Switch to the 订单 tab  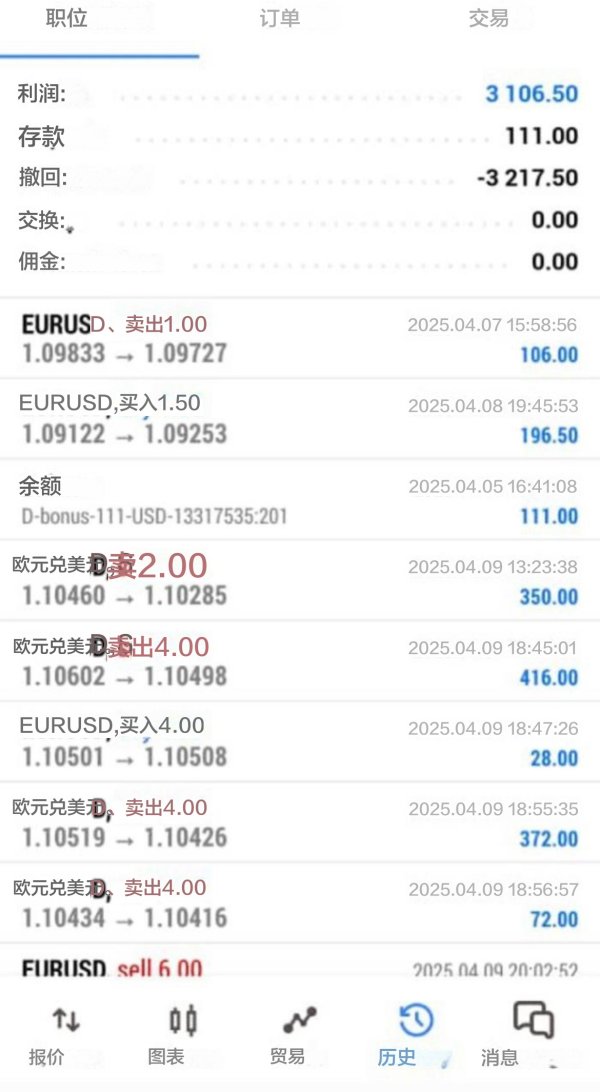tap(280, 19)
